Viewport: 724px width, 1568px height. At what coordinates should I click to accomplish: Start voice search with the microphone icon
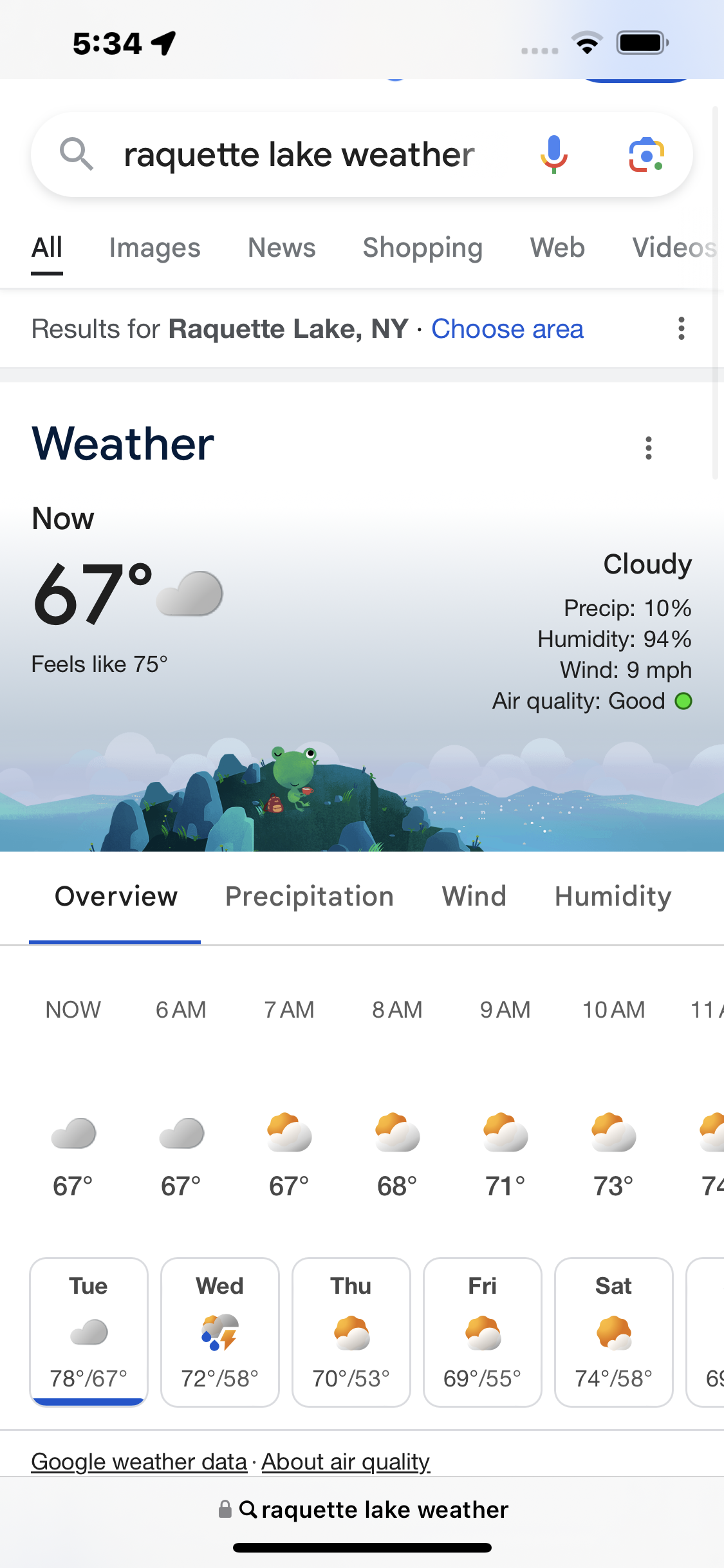click(x=553, y=155)
